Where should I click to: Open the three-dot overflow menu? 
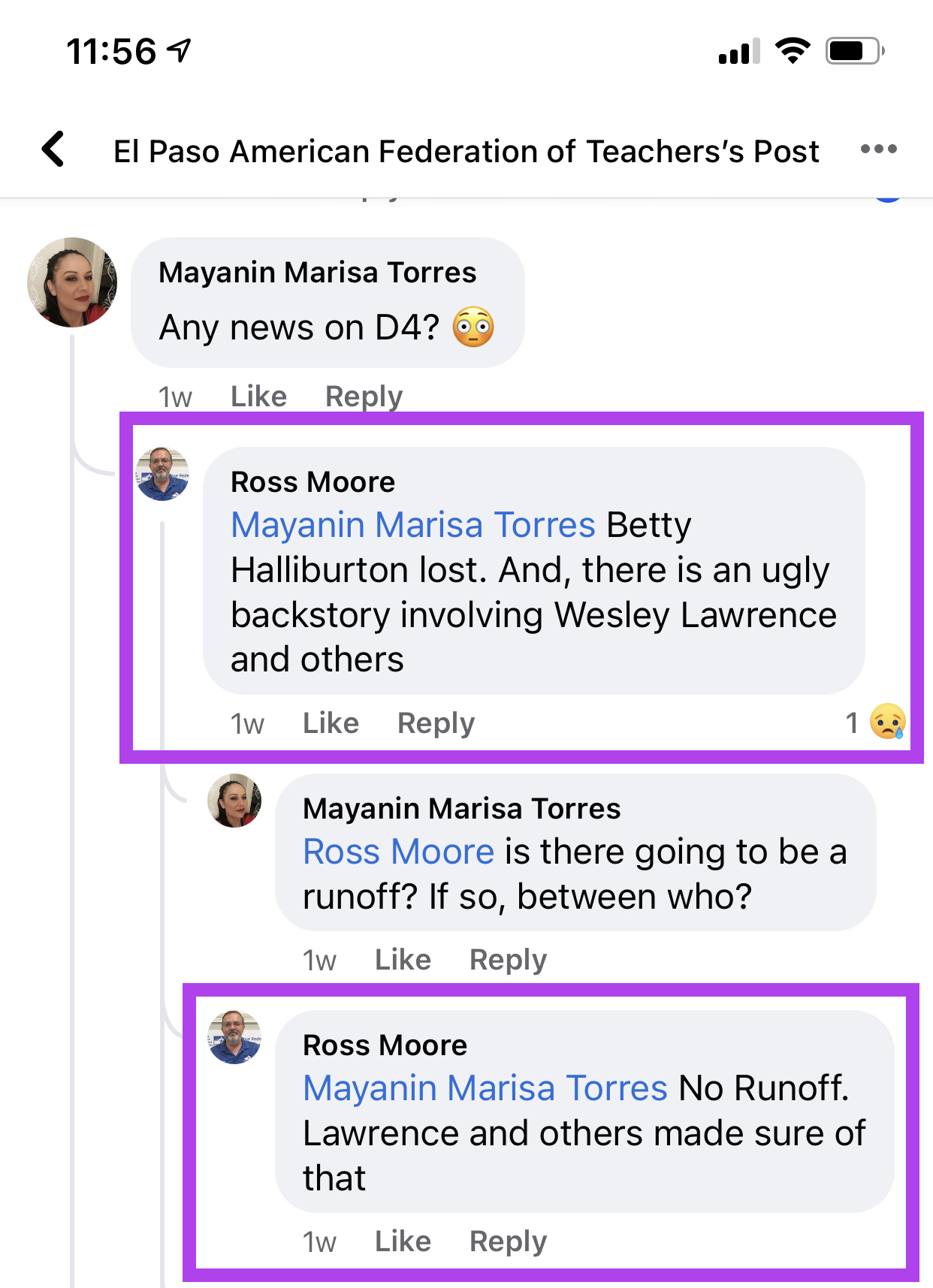coord(878,149)
